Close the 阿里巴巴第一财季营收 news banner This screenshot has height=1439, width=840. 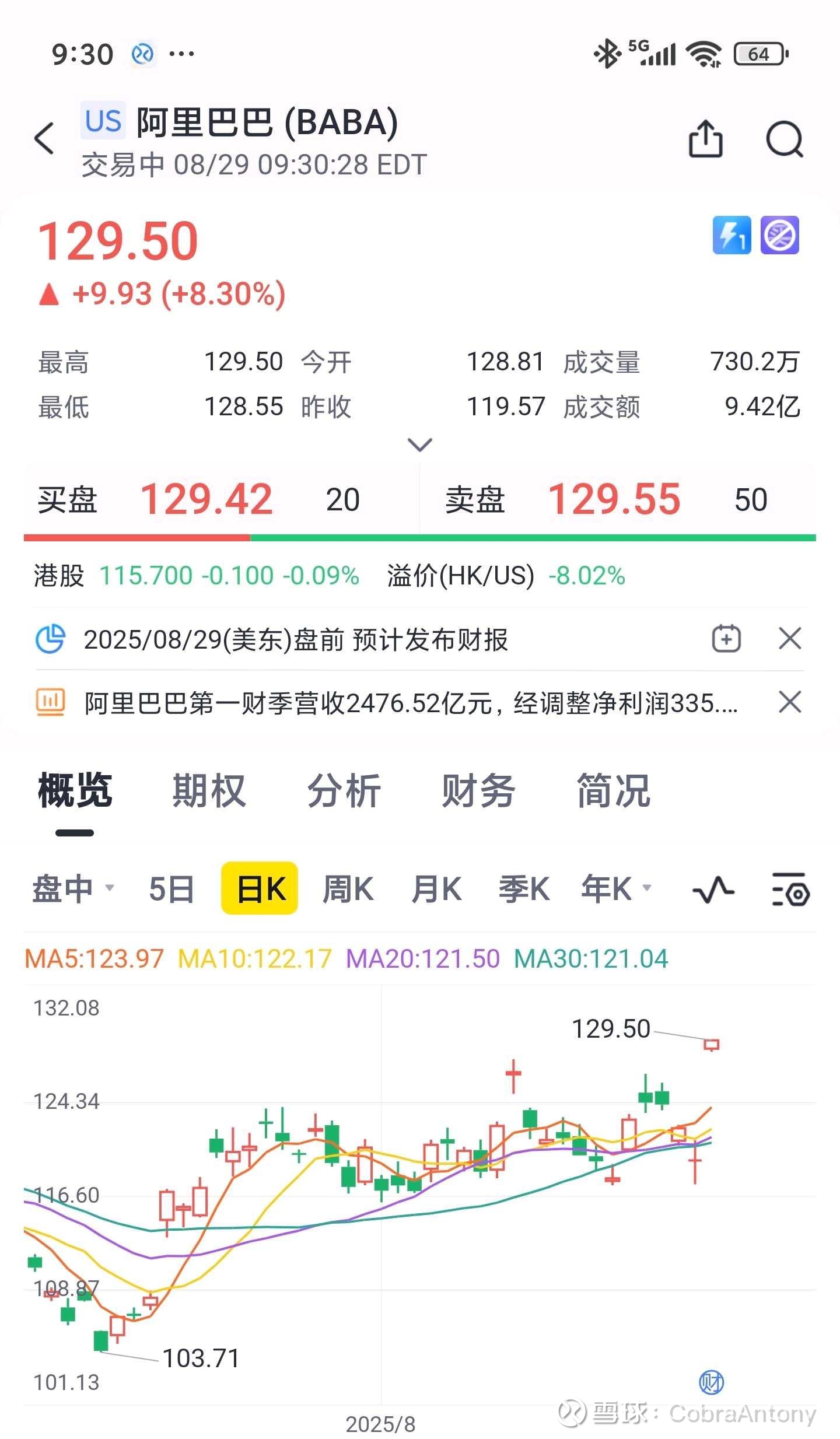(790, 702)
